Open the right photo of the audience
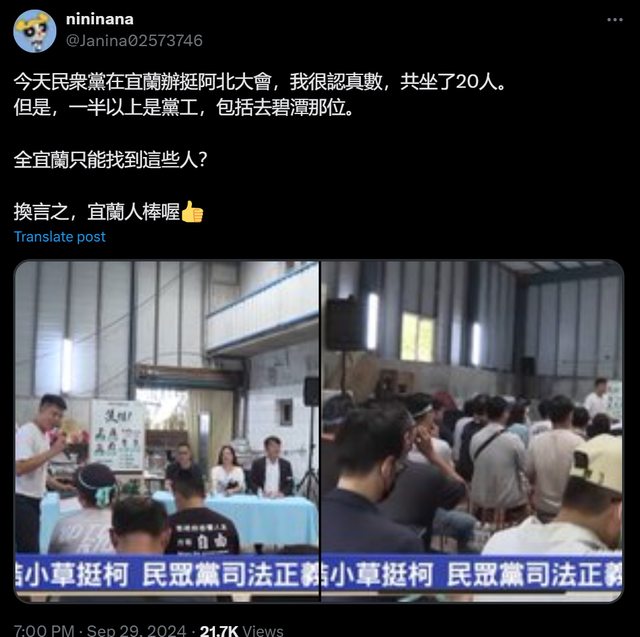 471,430
